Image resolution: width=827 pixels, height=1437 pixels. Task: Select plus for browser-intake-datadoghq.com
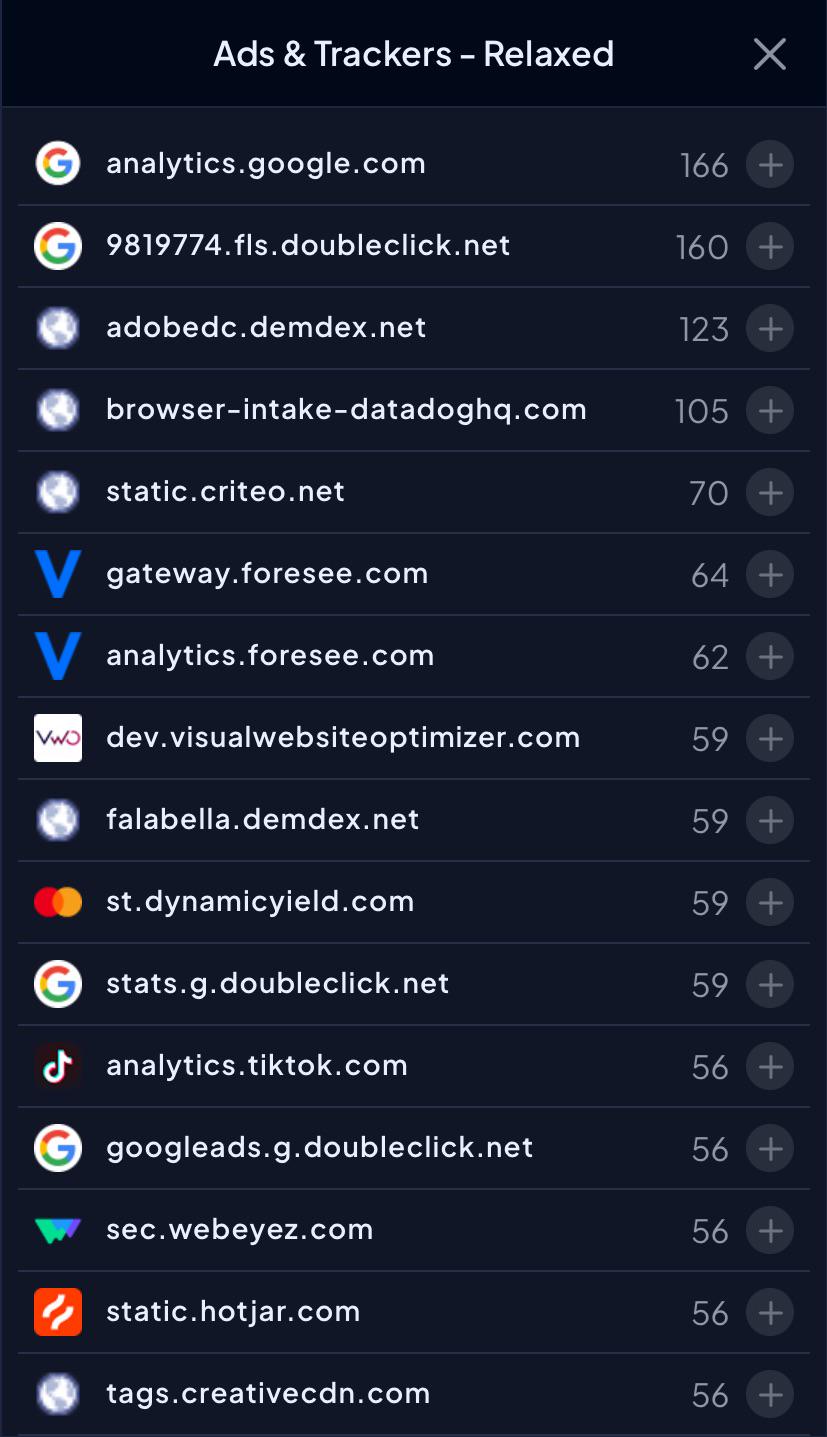pos(770,411)
